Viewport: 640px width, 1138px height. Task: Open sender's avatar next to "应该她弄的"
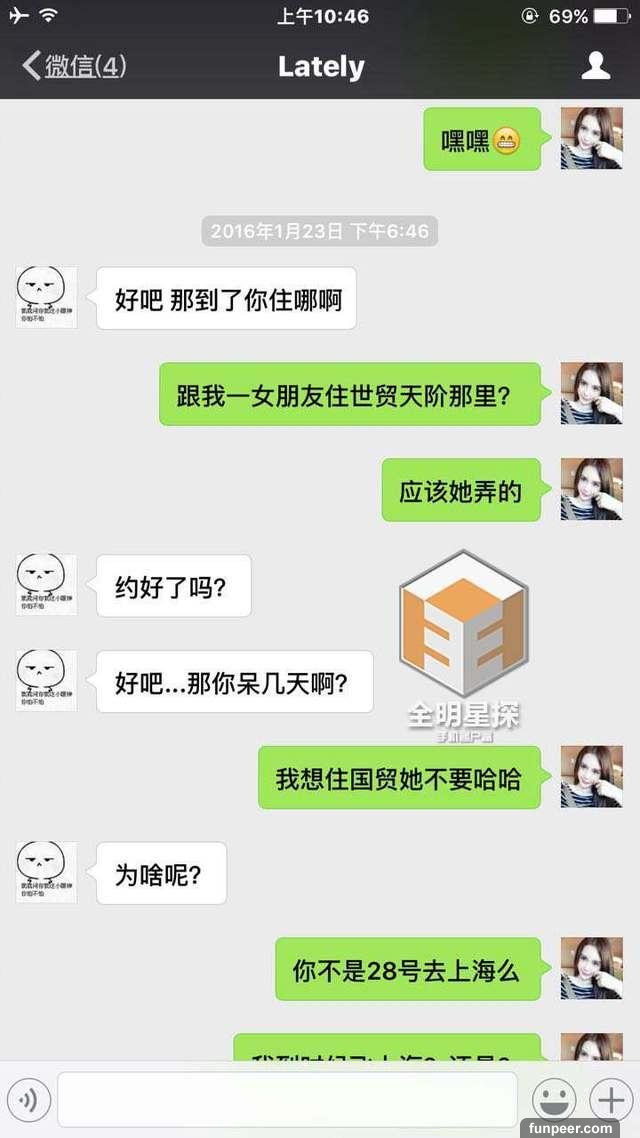point(591,489)
